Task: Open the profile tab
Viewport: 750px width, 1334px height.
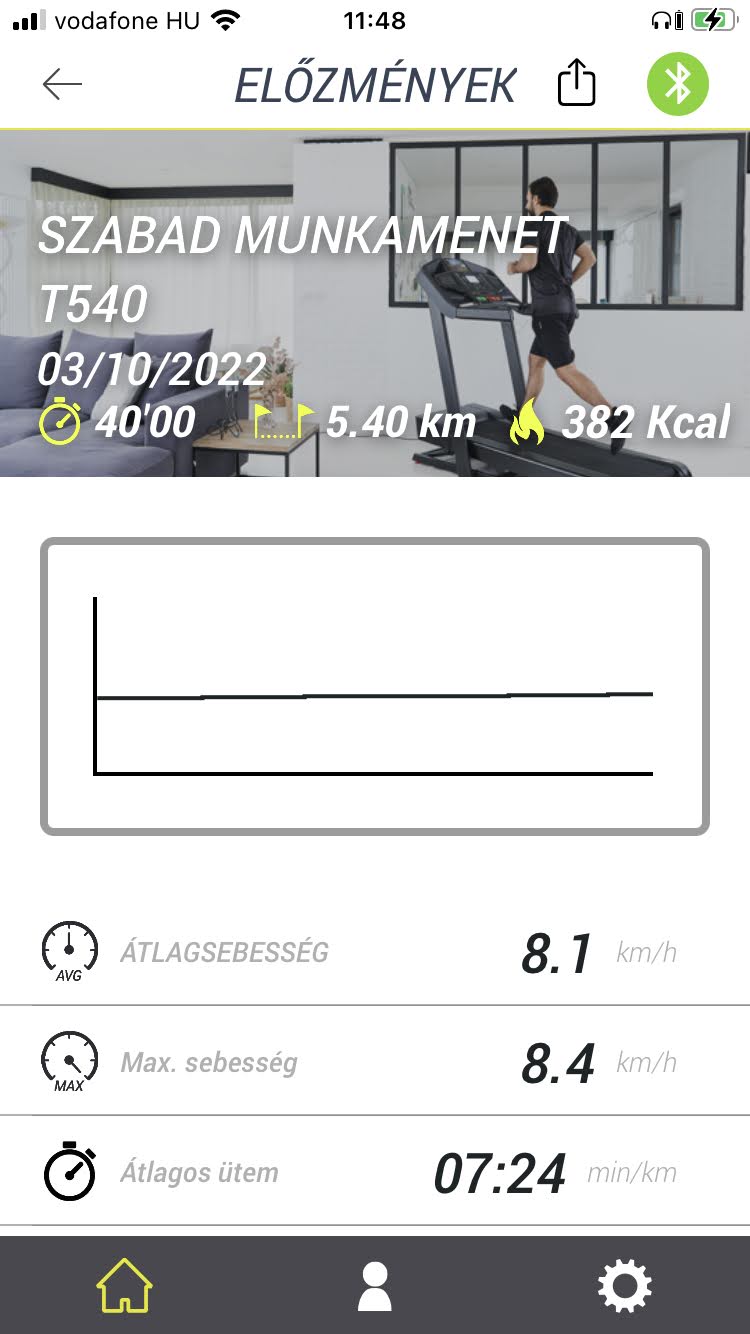Action: (375, 1285)
